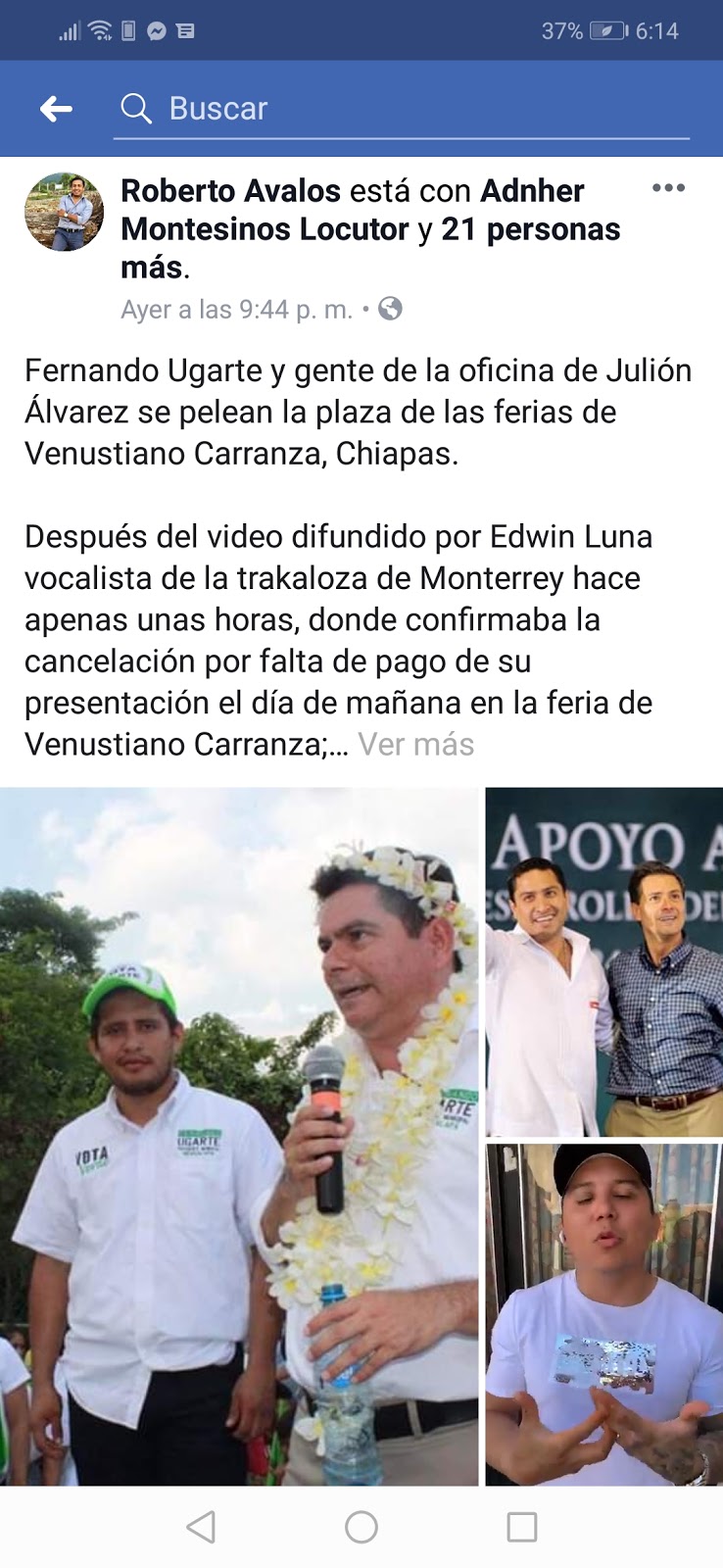723x1568 pixels.
Task: Open Roberto Avalos profile name link
Action: [230, 191]
